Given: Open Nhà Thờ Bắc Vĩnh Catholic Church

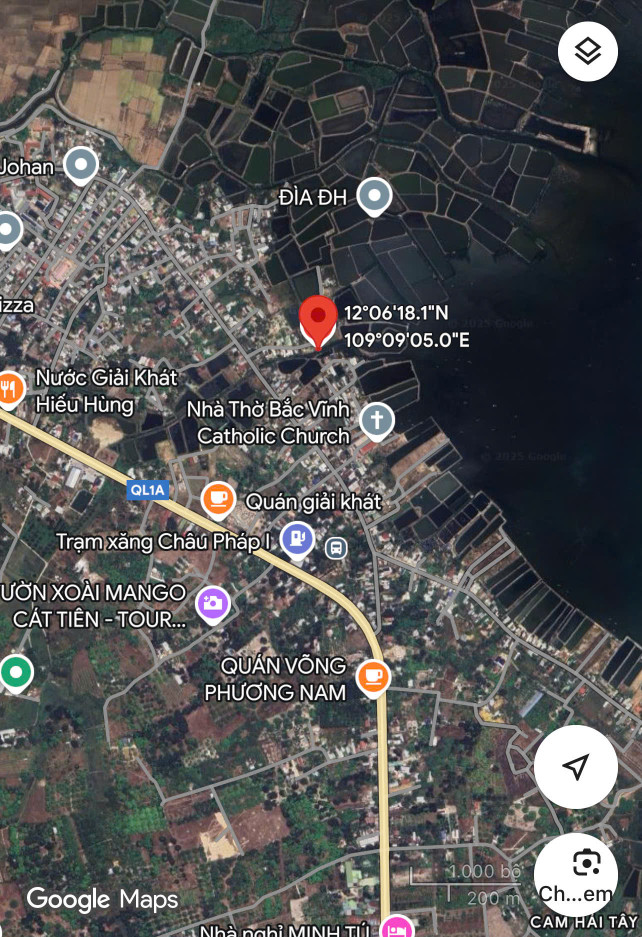Looking at the screenshot, I should (x=377, y=420).
